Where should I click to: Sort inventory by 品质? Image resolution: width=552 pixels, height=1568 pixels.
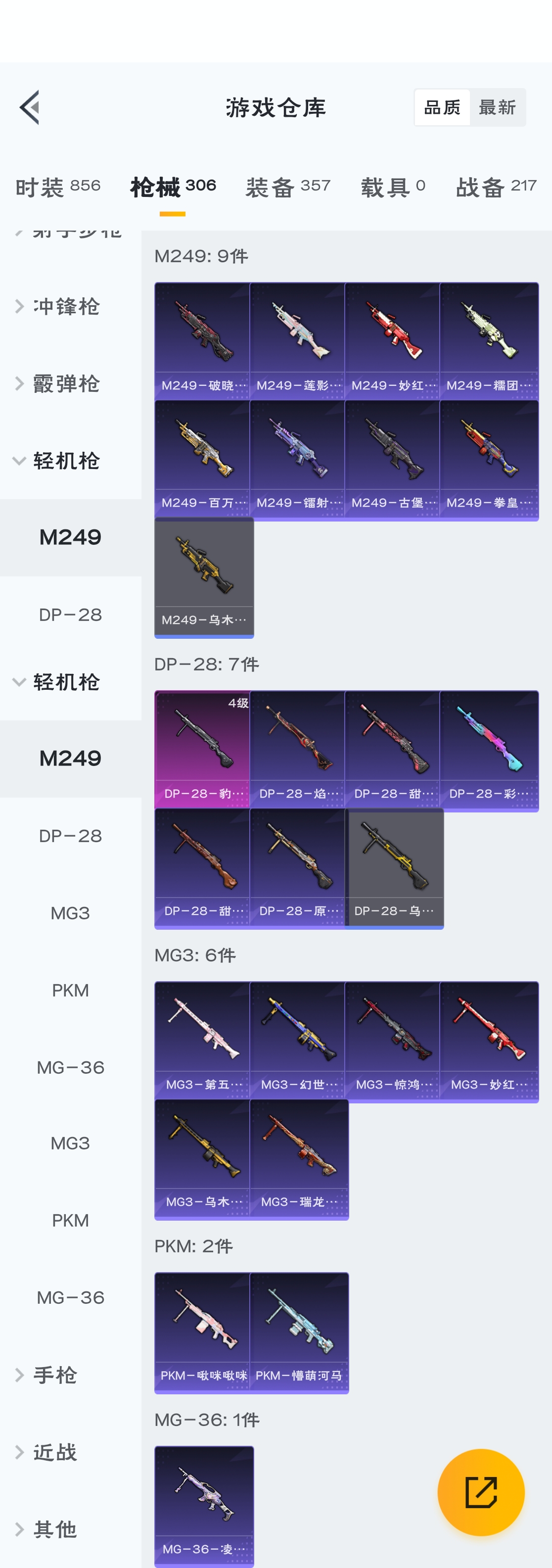click(442, 108)
